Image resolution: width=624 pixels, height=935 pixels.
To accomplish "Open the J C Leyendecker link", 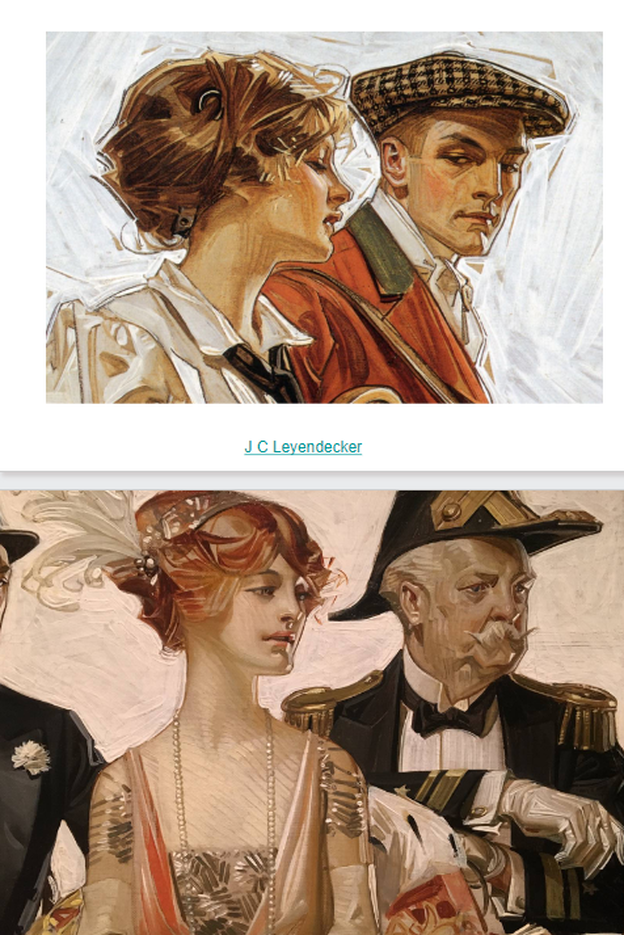I will pos(303,447).
